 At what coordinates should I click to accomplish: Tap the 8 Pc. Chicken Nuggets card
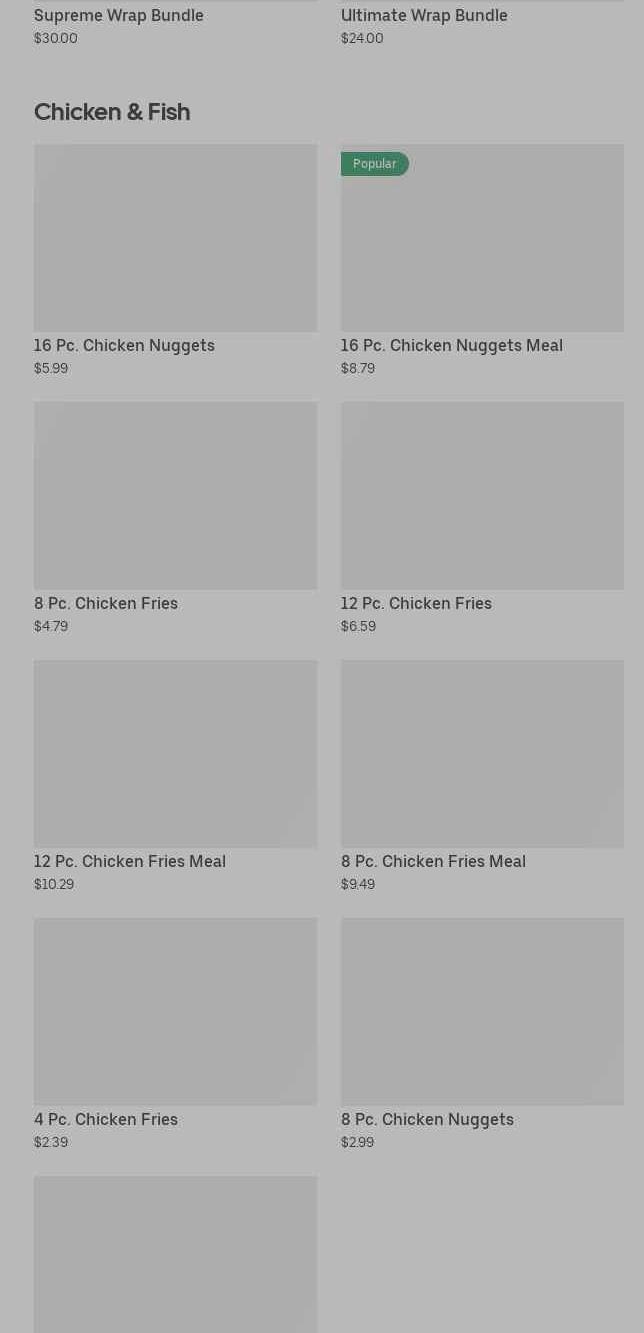click(482, 1012)
